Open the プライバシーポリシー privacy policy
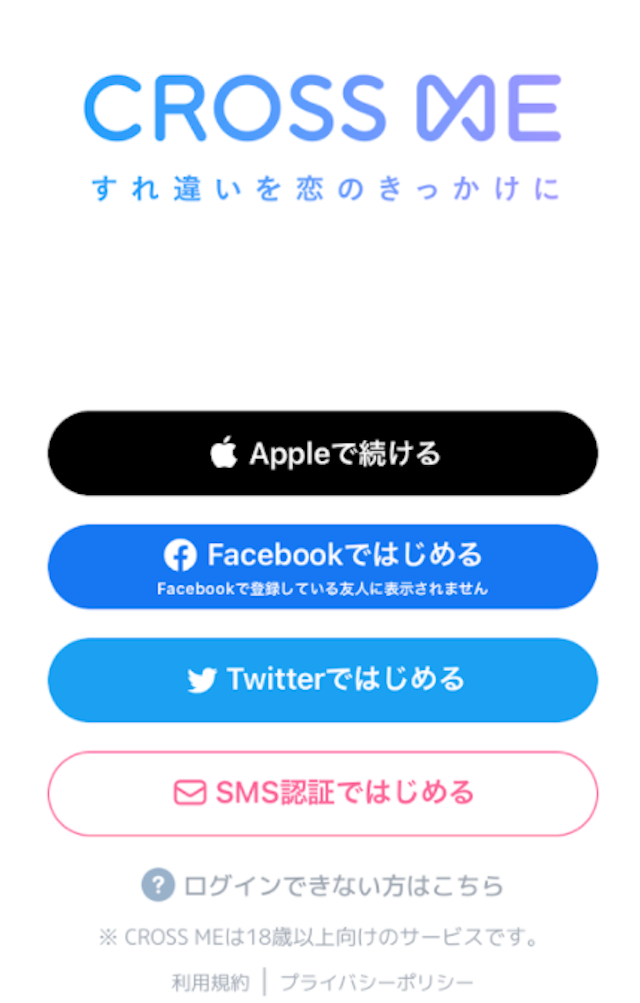Image resolution: width=640 pixels, height=1003 pixels. click(376, 982)
